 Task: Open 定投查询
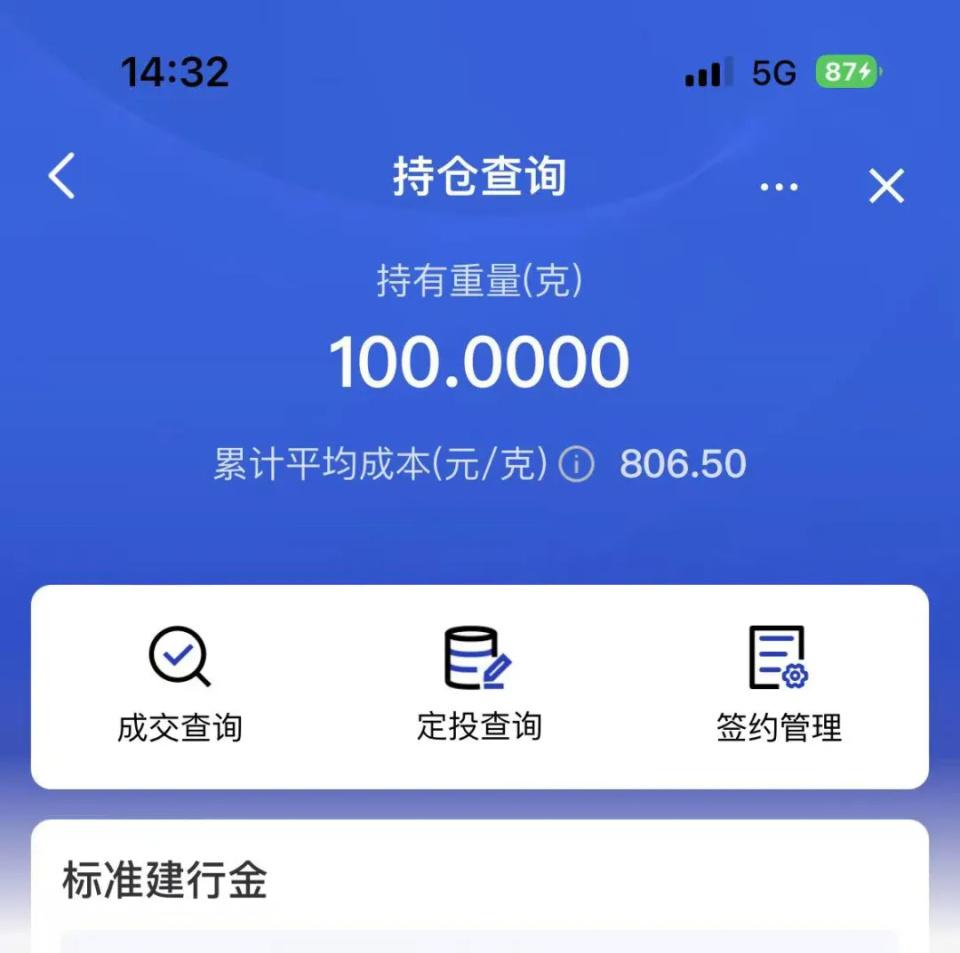coord(479,686)
